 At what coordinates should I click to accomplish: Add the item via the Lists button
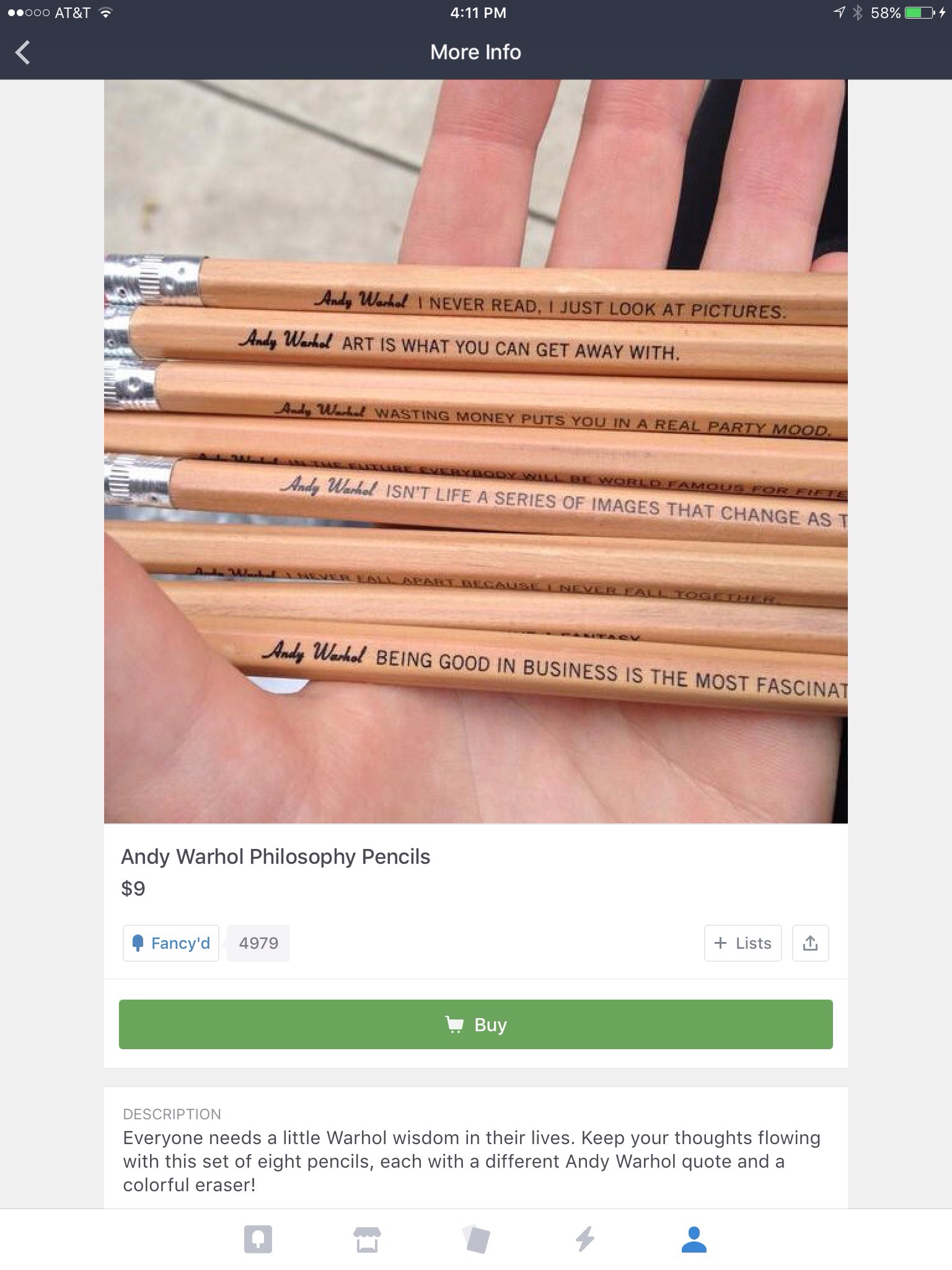[x=743, y=943]
